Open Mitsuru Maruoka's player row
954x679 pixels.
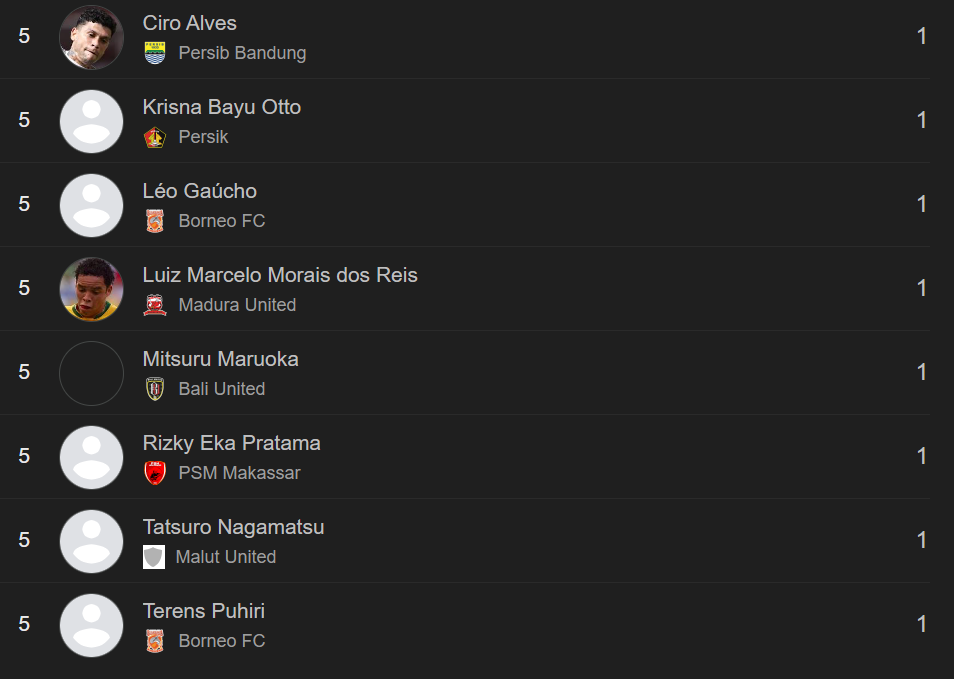(220, 359)
